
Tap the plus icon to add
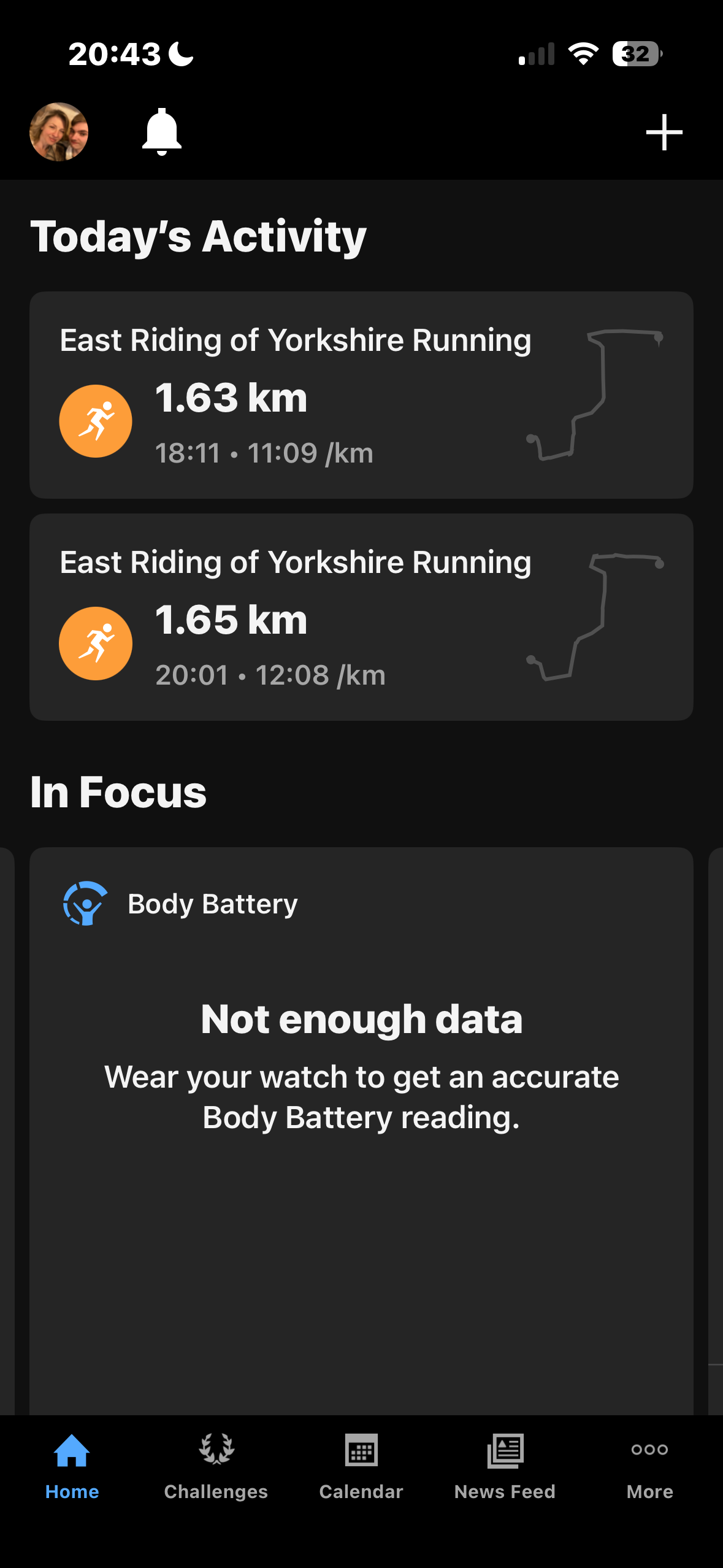tap(664, 132)
